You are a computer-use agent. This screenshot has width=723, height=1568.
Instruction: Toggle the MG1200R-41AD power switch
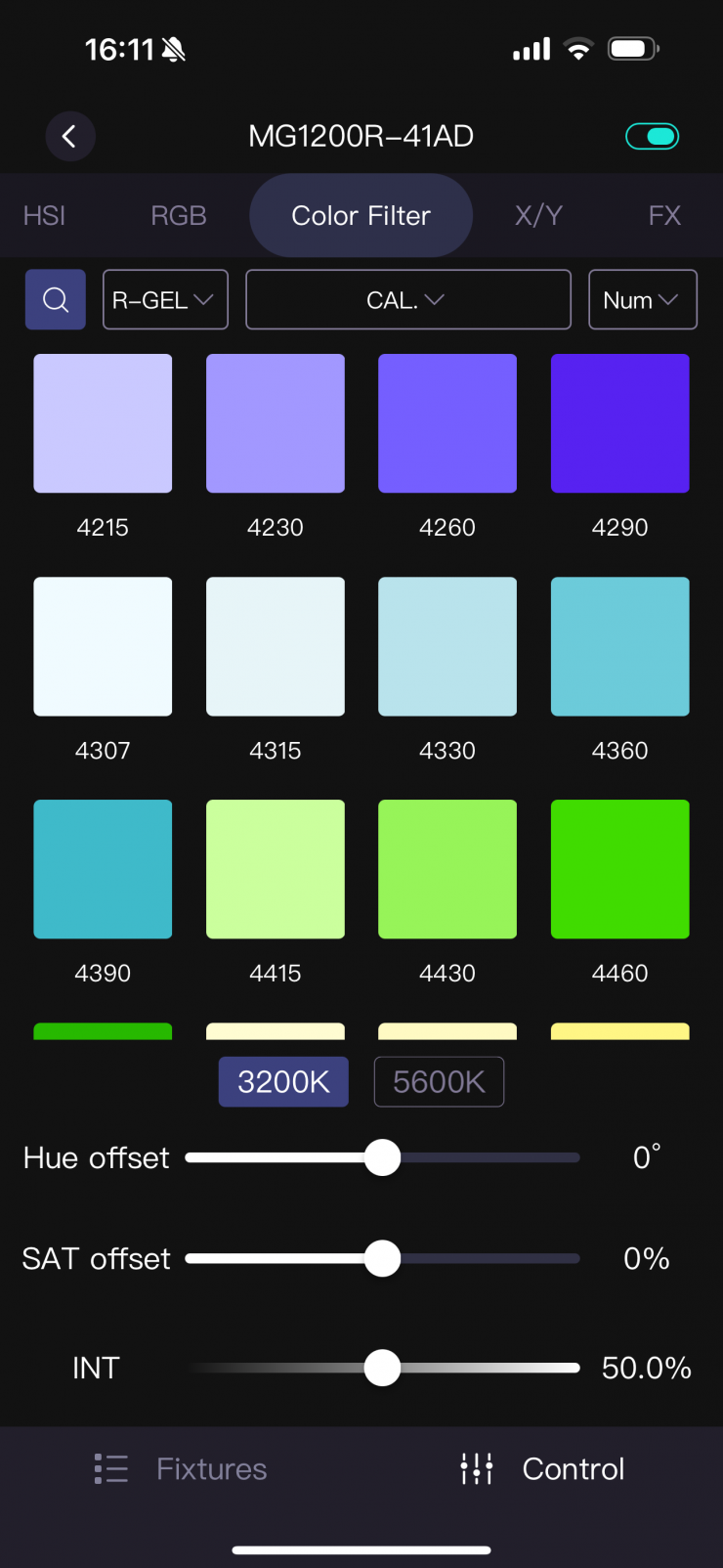[652, 136]
